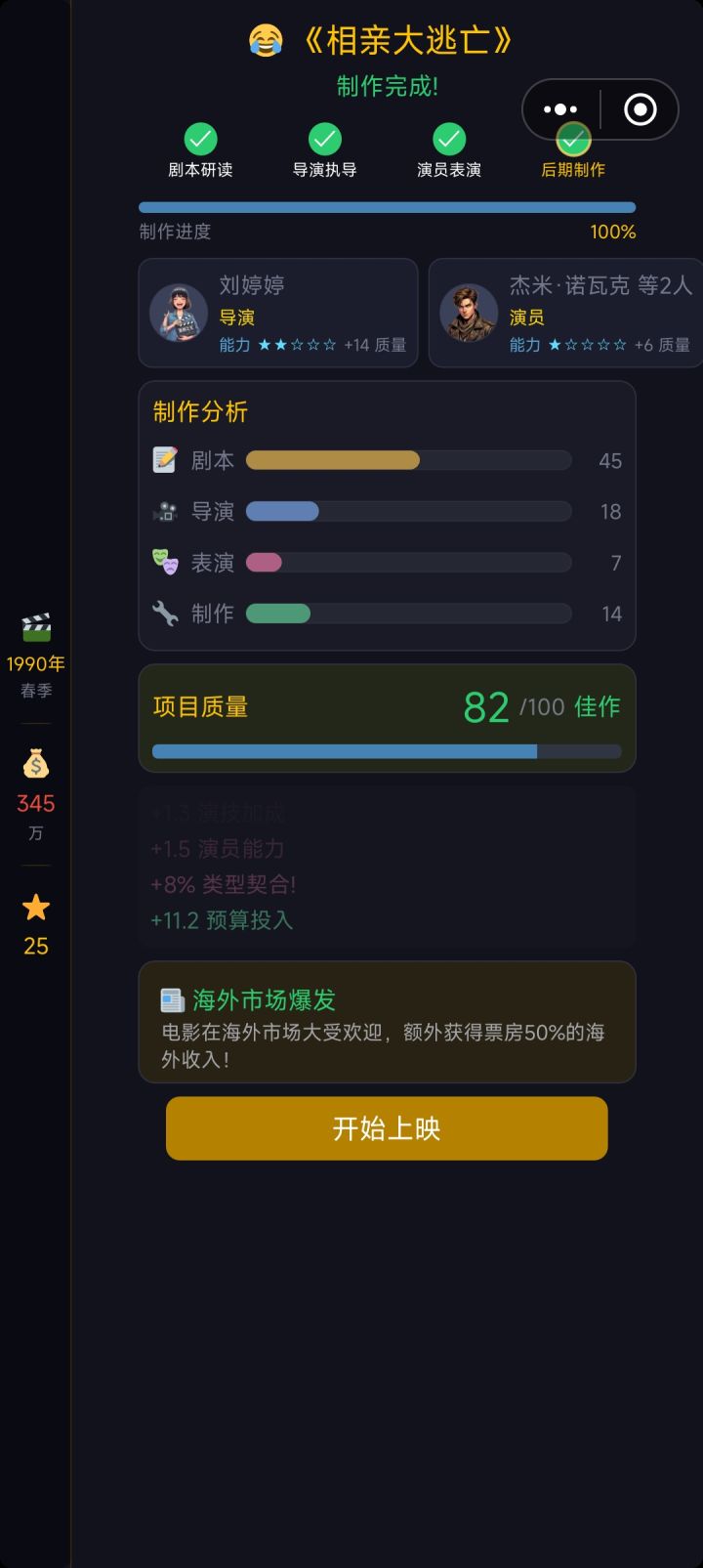Select the 剧本 script icon in 制作分析
This screenshot has width=703, height=1568.
(166, 459)
